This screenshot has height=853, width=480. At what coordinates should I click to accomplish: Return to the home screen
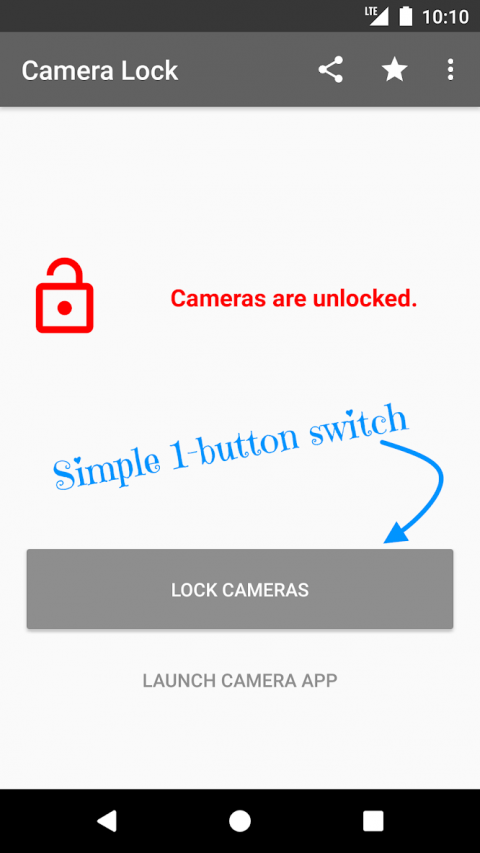[x=240, y=821]
